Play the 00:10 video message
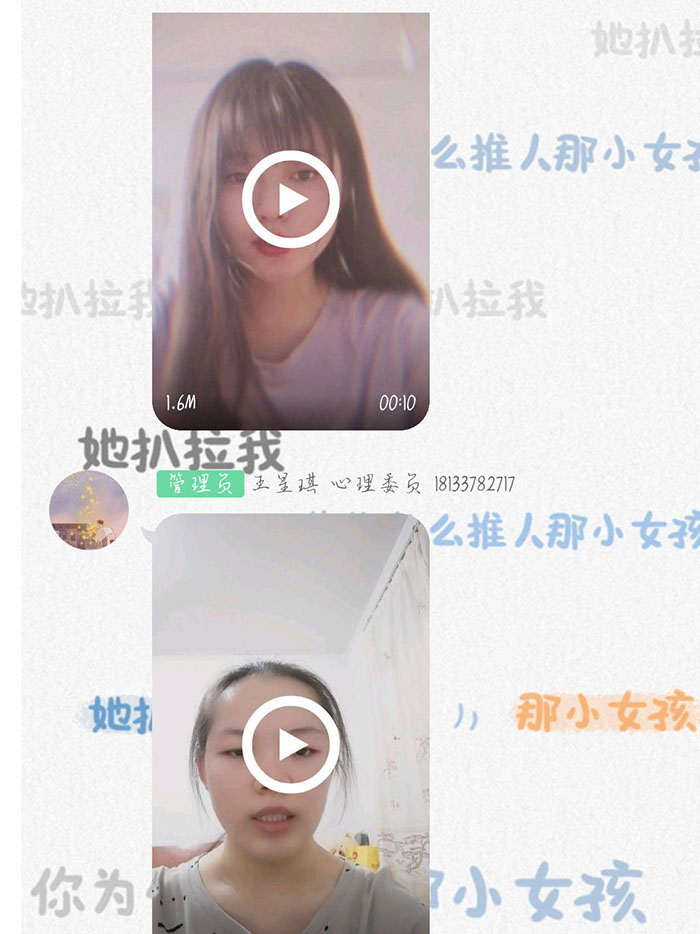This screenshot has height=934, width=700. [x=291, y=199]
